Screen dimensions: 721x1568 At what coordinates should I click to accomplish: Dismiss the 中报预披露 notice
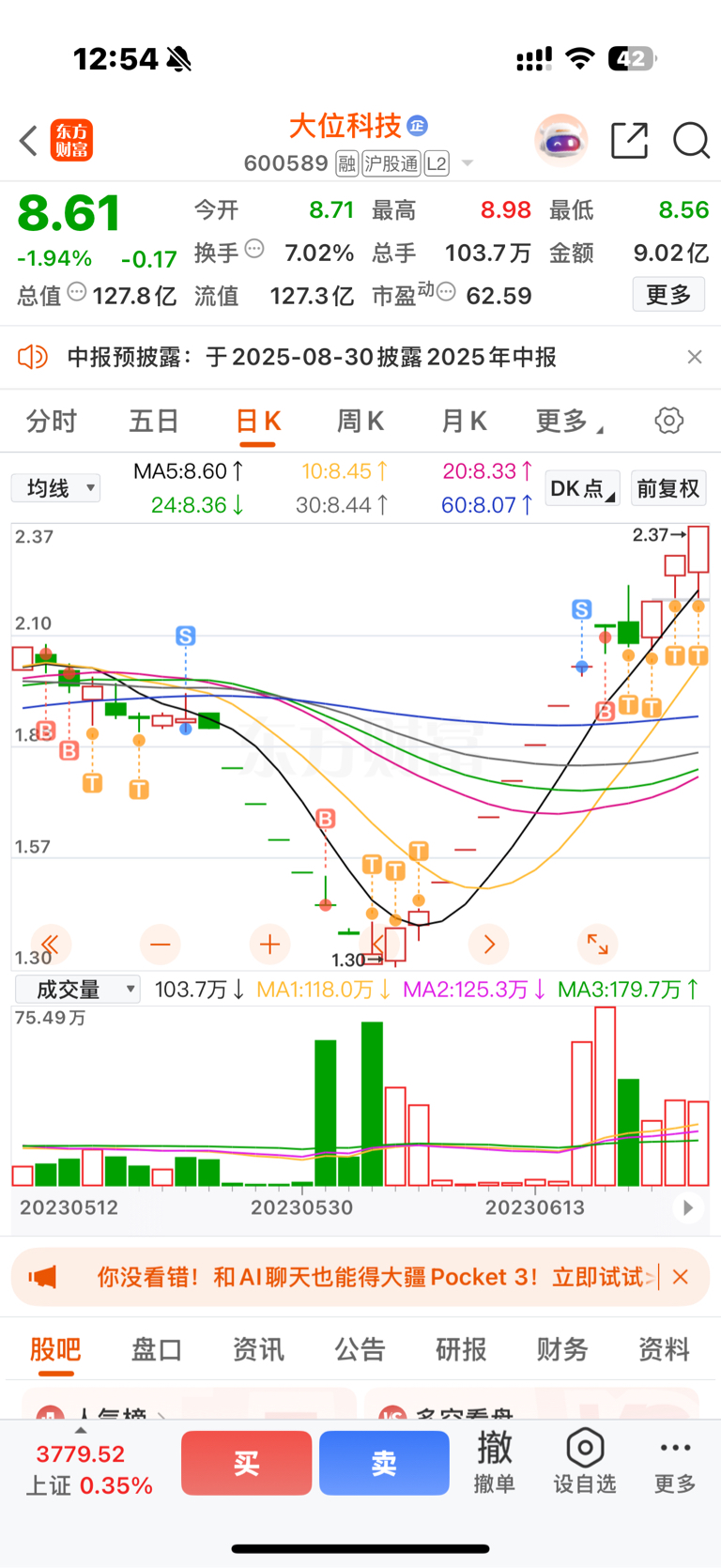click(695, 357)
